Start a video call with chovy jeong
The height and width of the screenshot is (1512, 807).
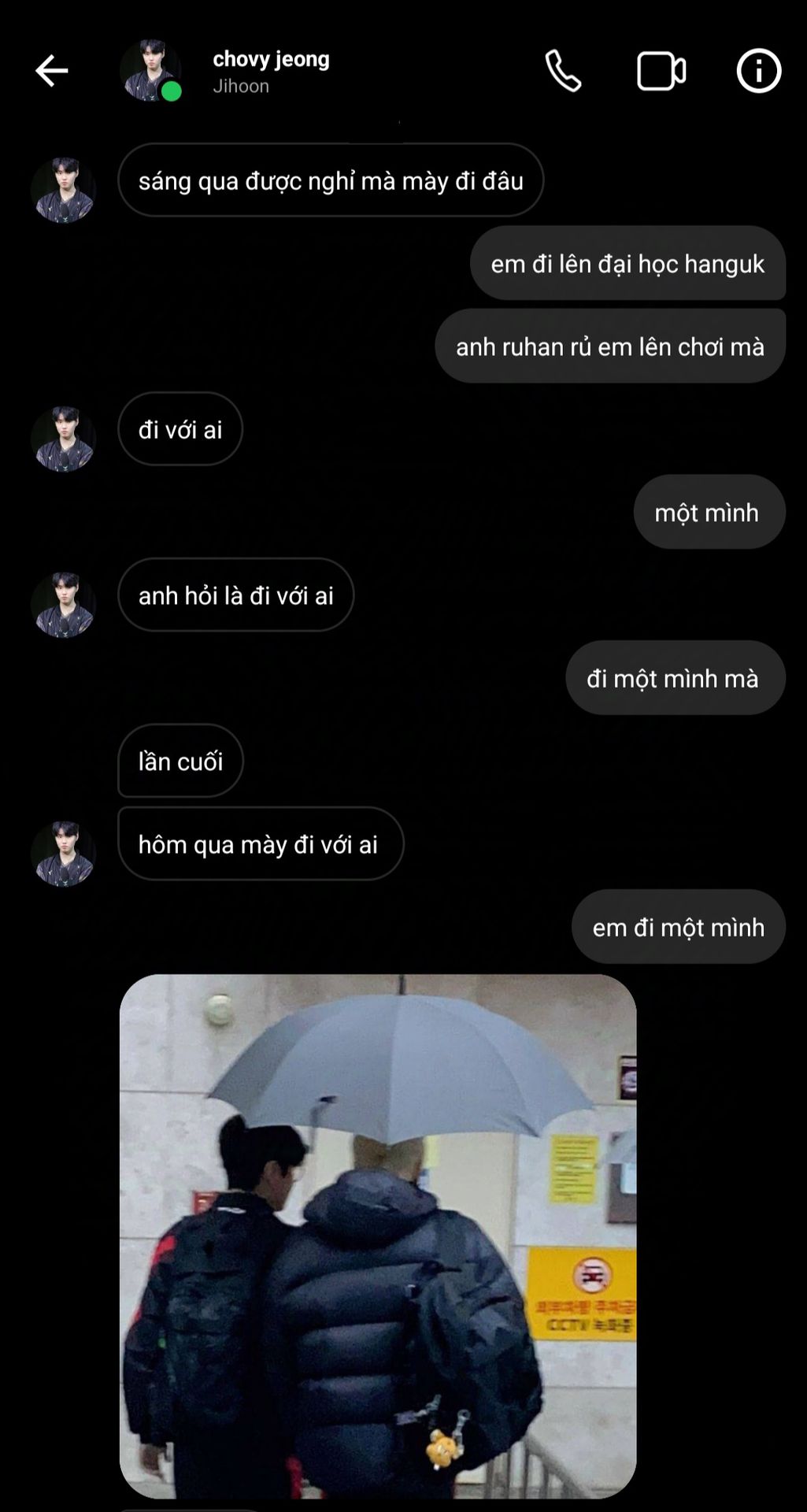661,71
